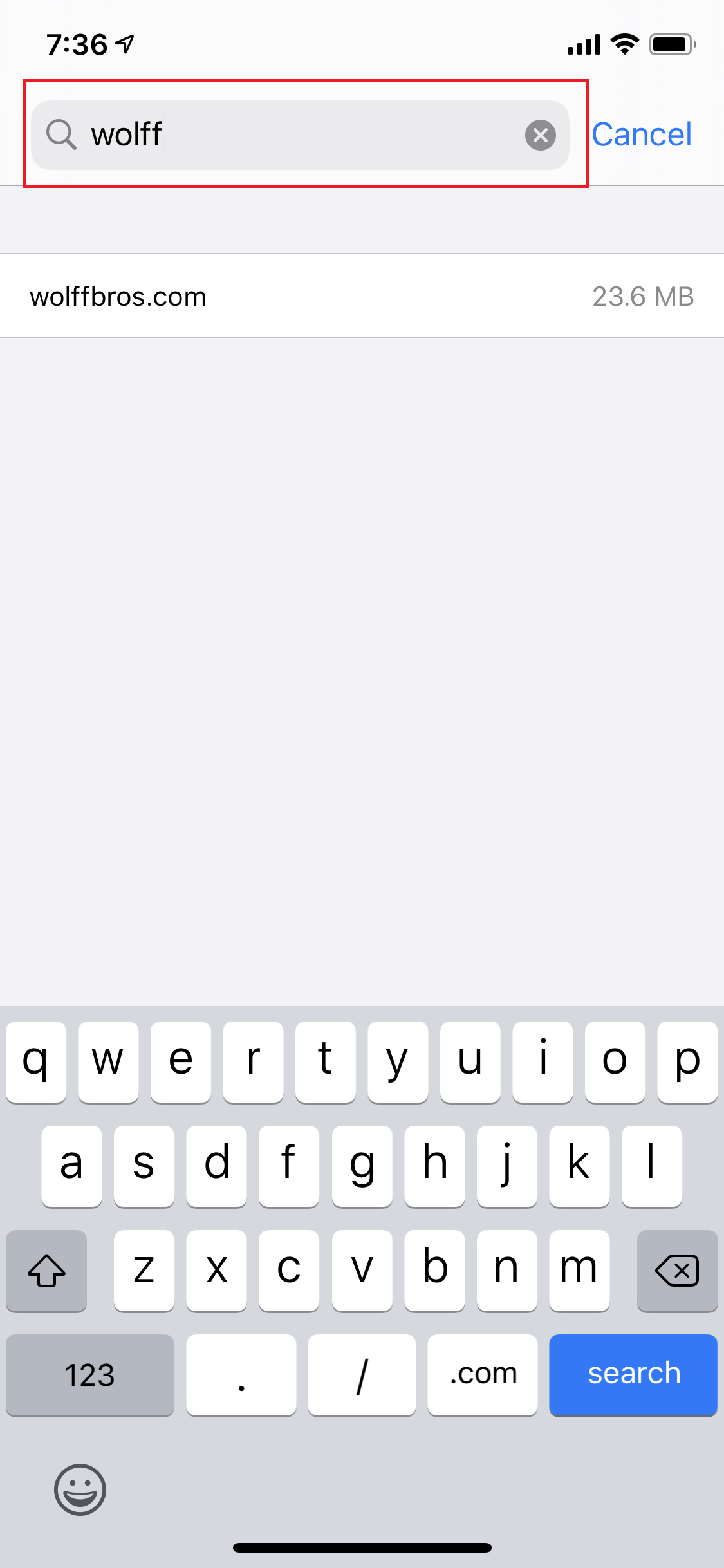This screenshot has height=1568, width=724.
Task: Open the wolffbros.com website data row
Action: 362,296
